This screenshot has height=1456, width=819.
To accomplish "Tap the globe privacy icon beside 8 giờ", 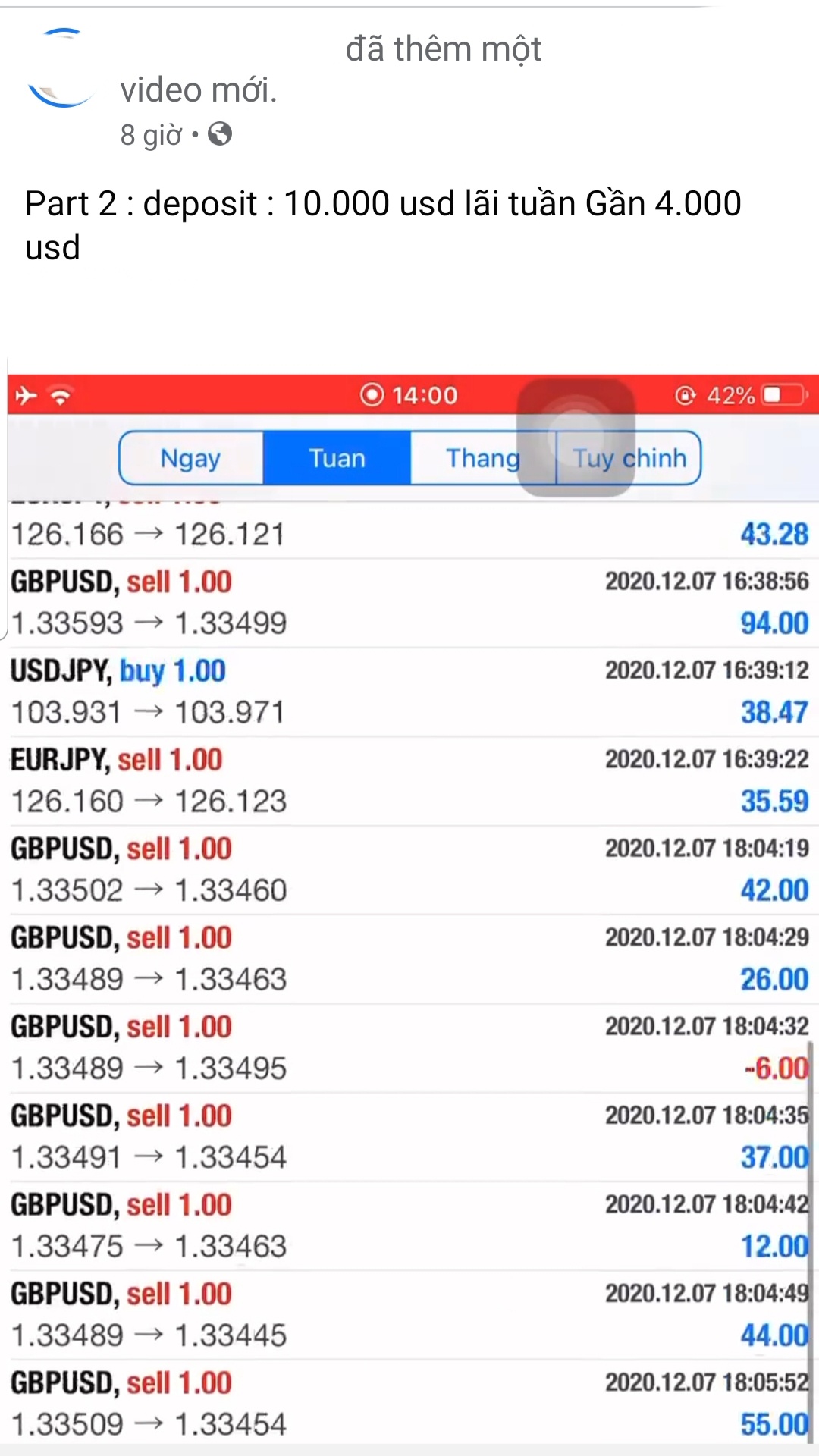I will (x=220, y=135).
